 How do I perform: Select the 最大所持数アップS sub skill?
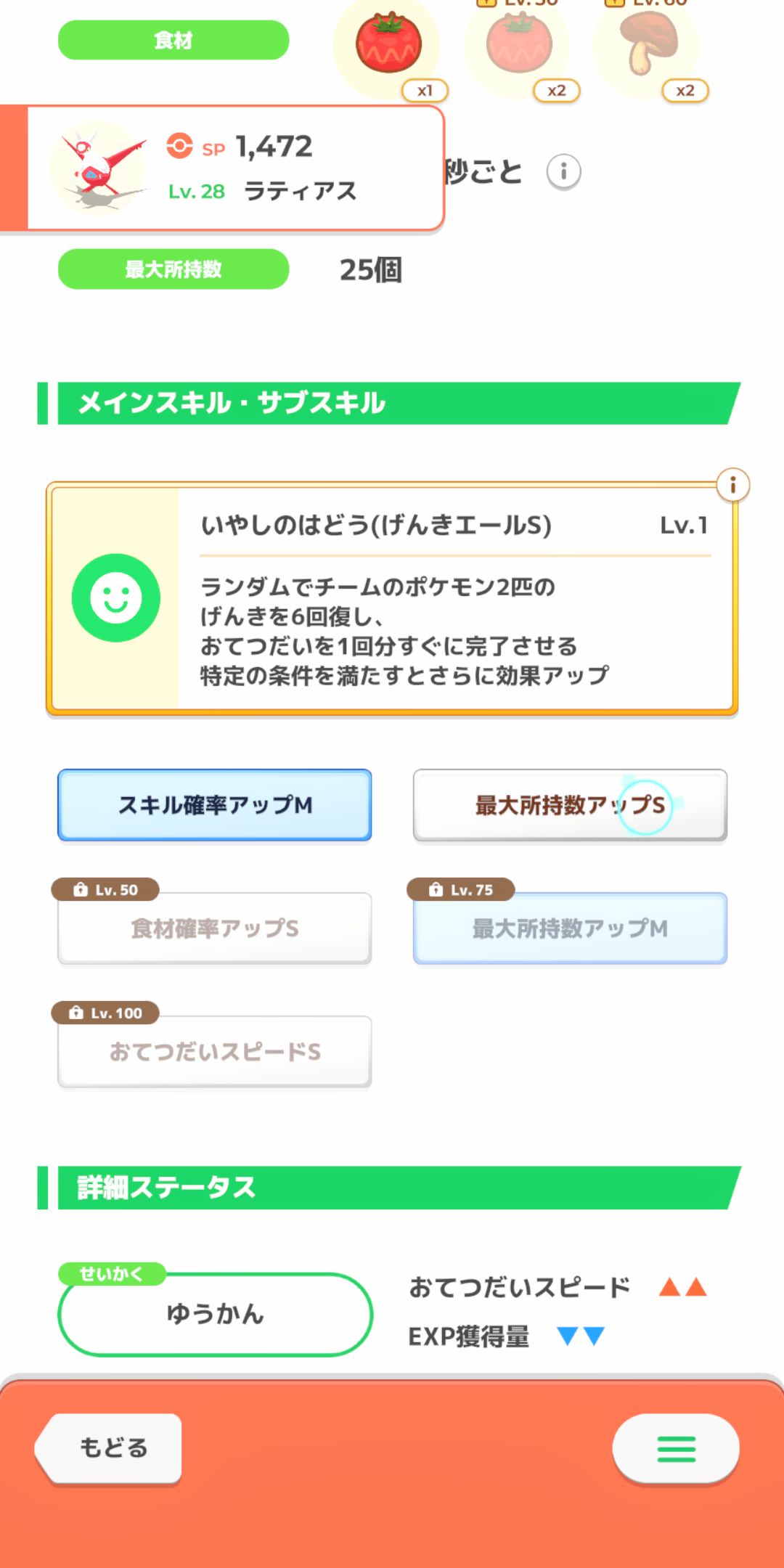[570, 805]
